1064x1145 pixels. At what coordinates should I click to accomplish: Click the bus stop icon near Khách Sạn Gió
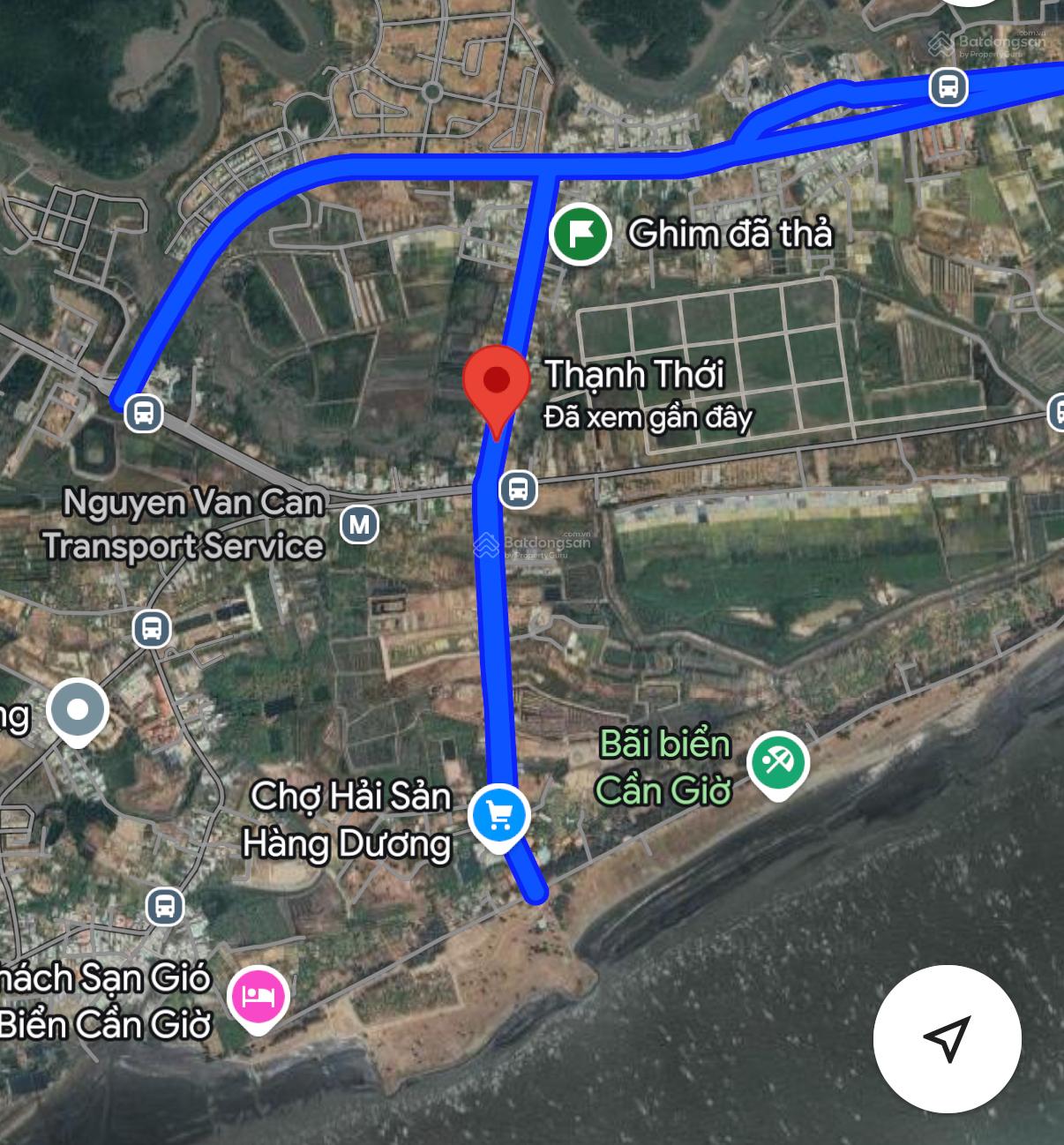click(x=163, y=906)
